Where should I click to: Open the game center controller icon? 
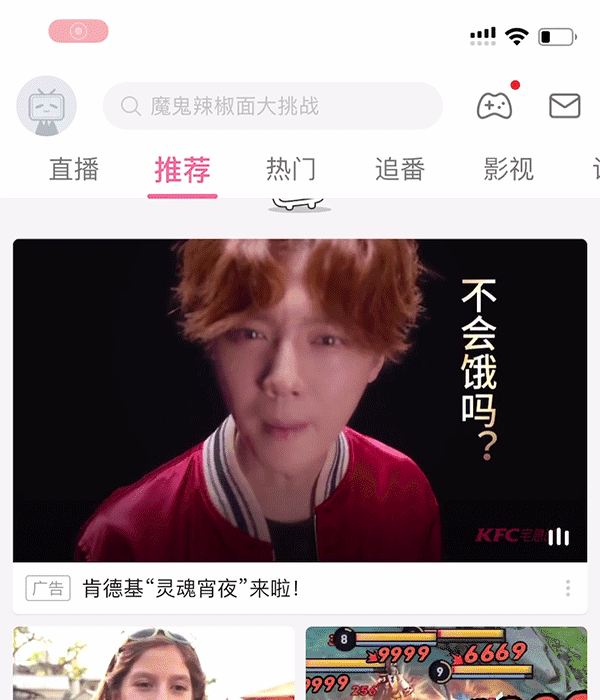494,105
